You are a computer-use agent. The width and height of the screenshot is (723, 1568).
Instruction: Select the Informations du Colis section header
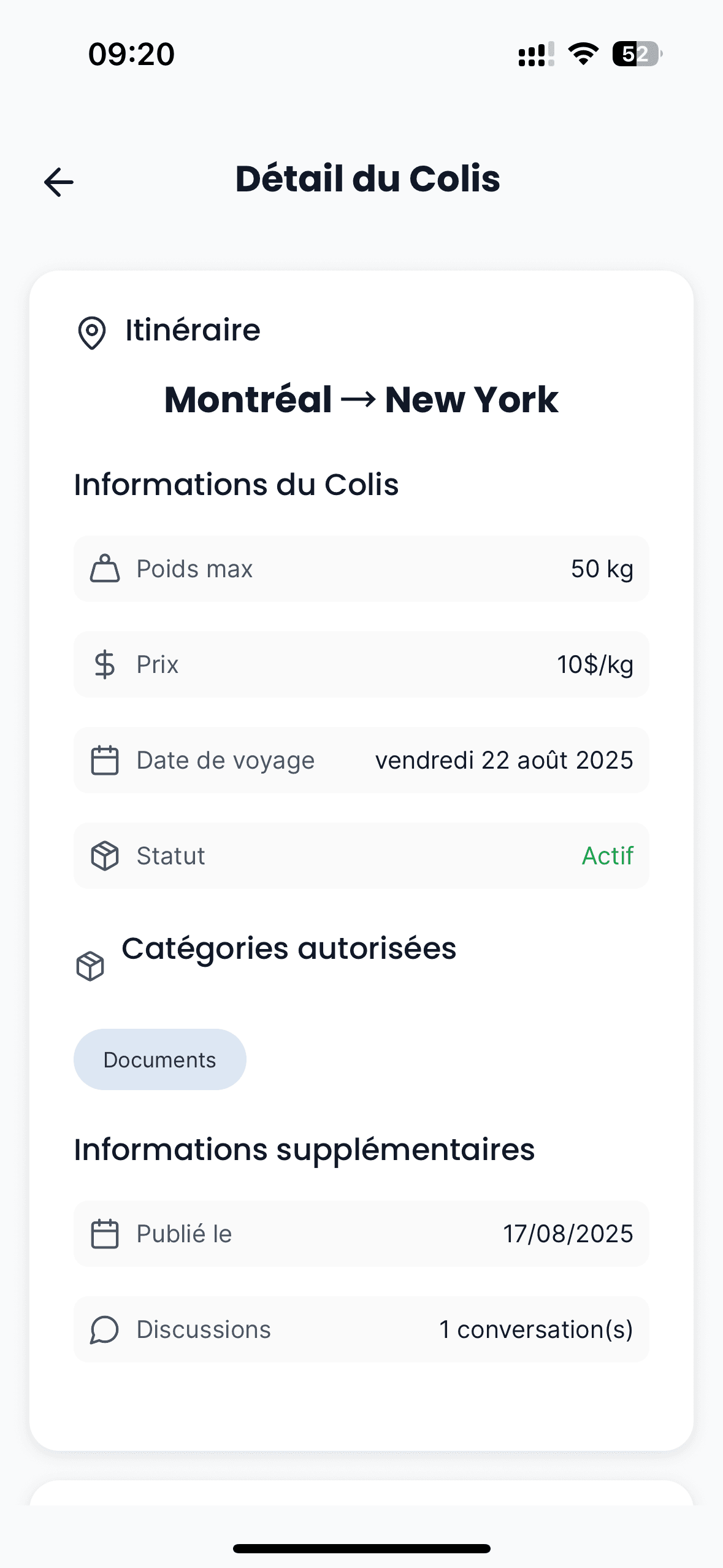pos(236,483)
